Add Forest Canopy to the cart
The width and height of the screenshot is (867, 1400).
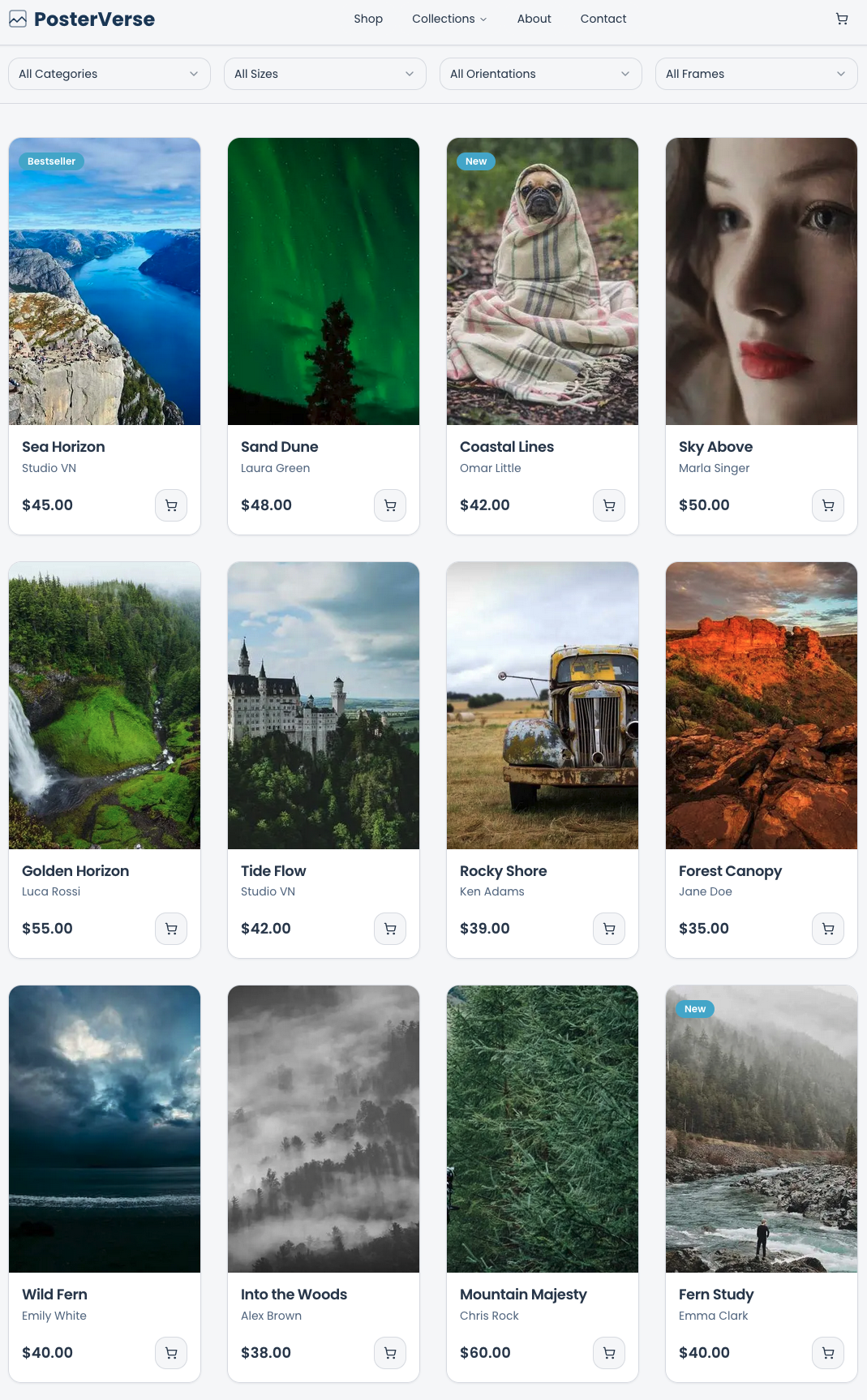[827, 929]
